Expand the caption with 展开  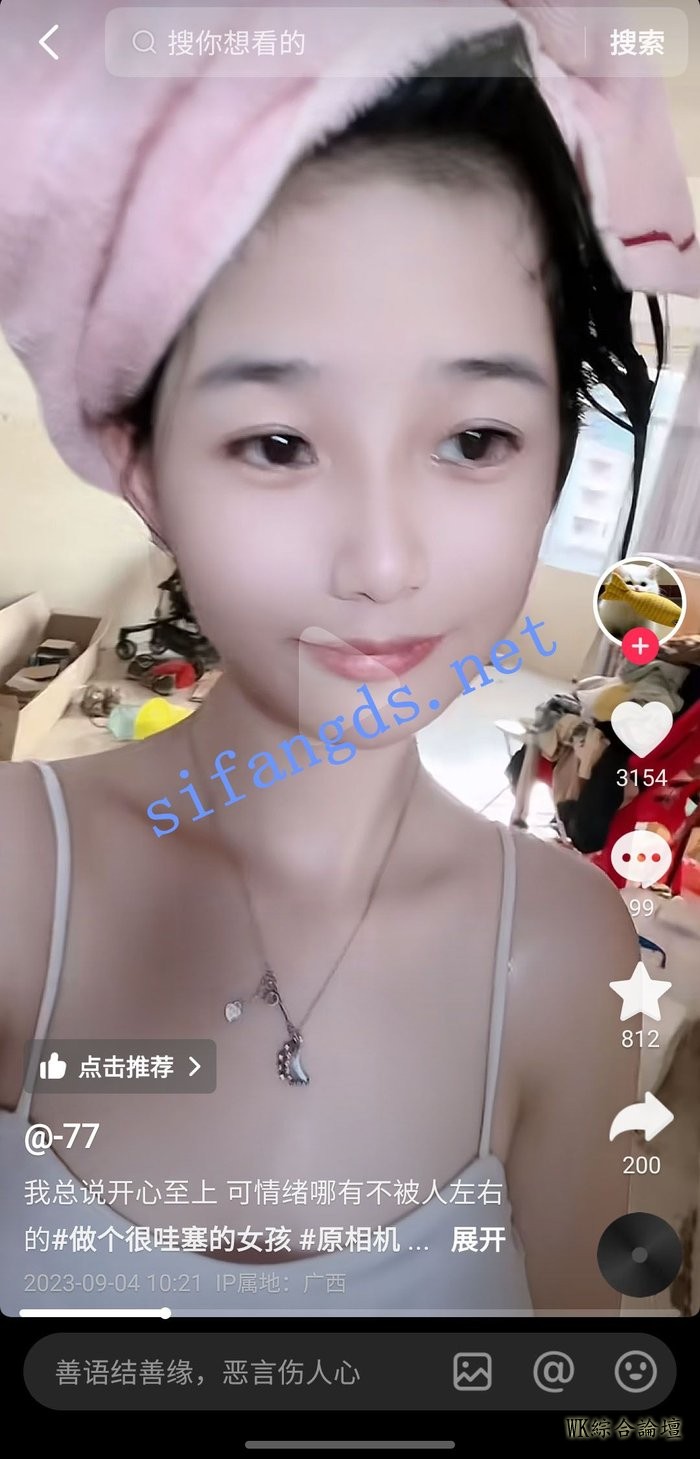click(478, 1240)
